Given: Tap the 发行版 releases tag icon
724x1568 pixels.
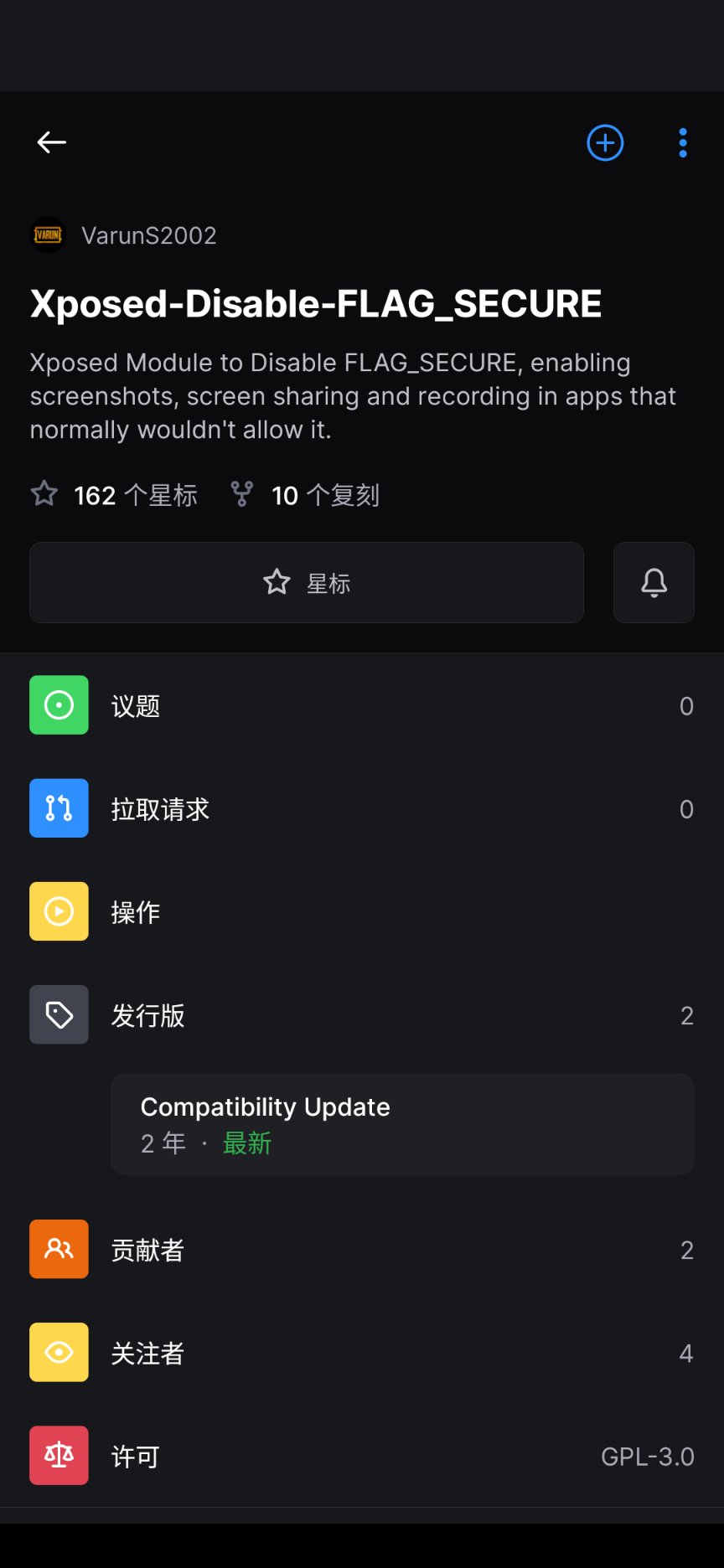Looking at the screenshot, I should [59, 1014].
